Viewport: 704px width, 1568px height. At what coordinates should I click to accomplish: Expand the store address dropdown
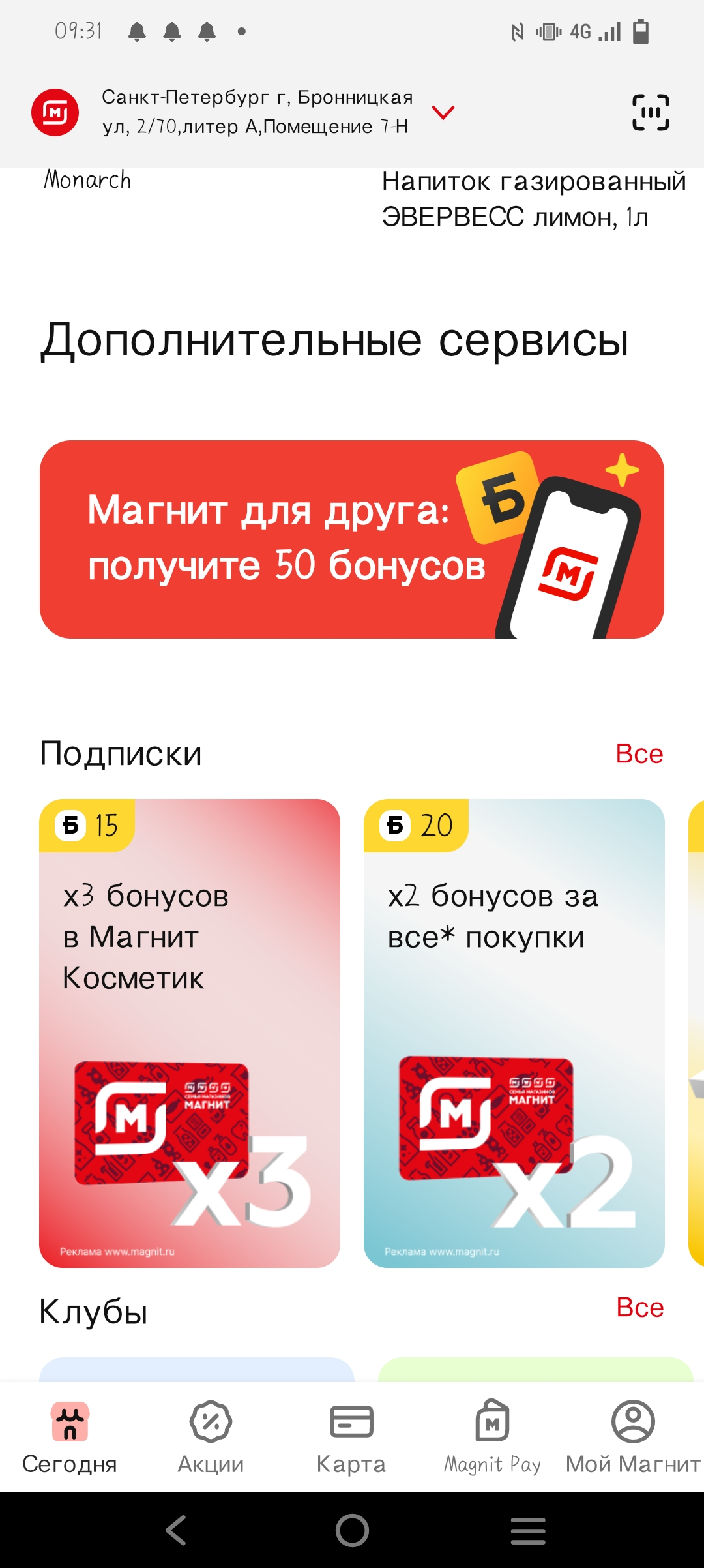pyautogui.click(x=443, y=113)
